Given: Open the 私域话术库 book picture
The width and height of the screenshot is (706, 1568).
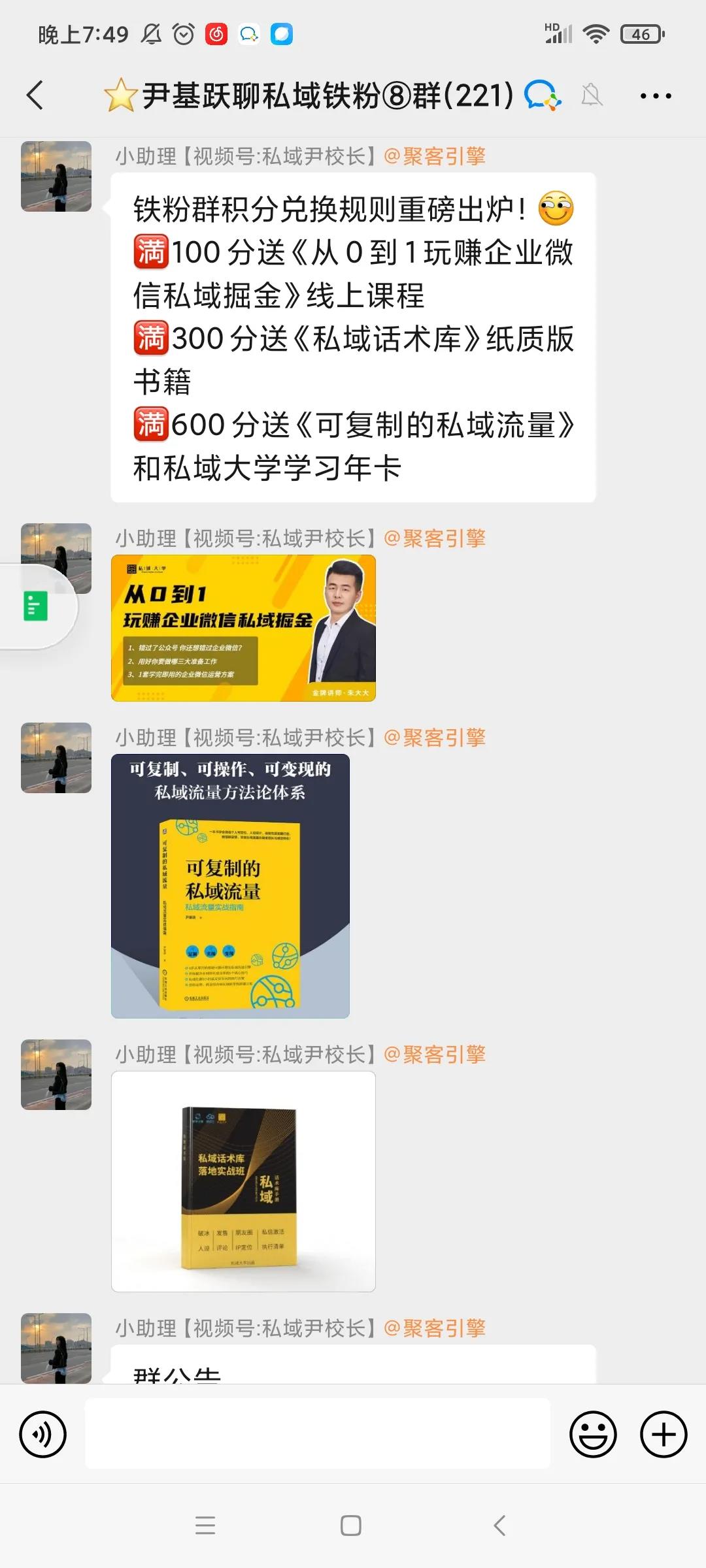Looking at the screenshot, I should [x=243, y=1181].
